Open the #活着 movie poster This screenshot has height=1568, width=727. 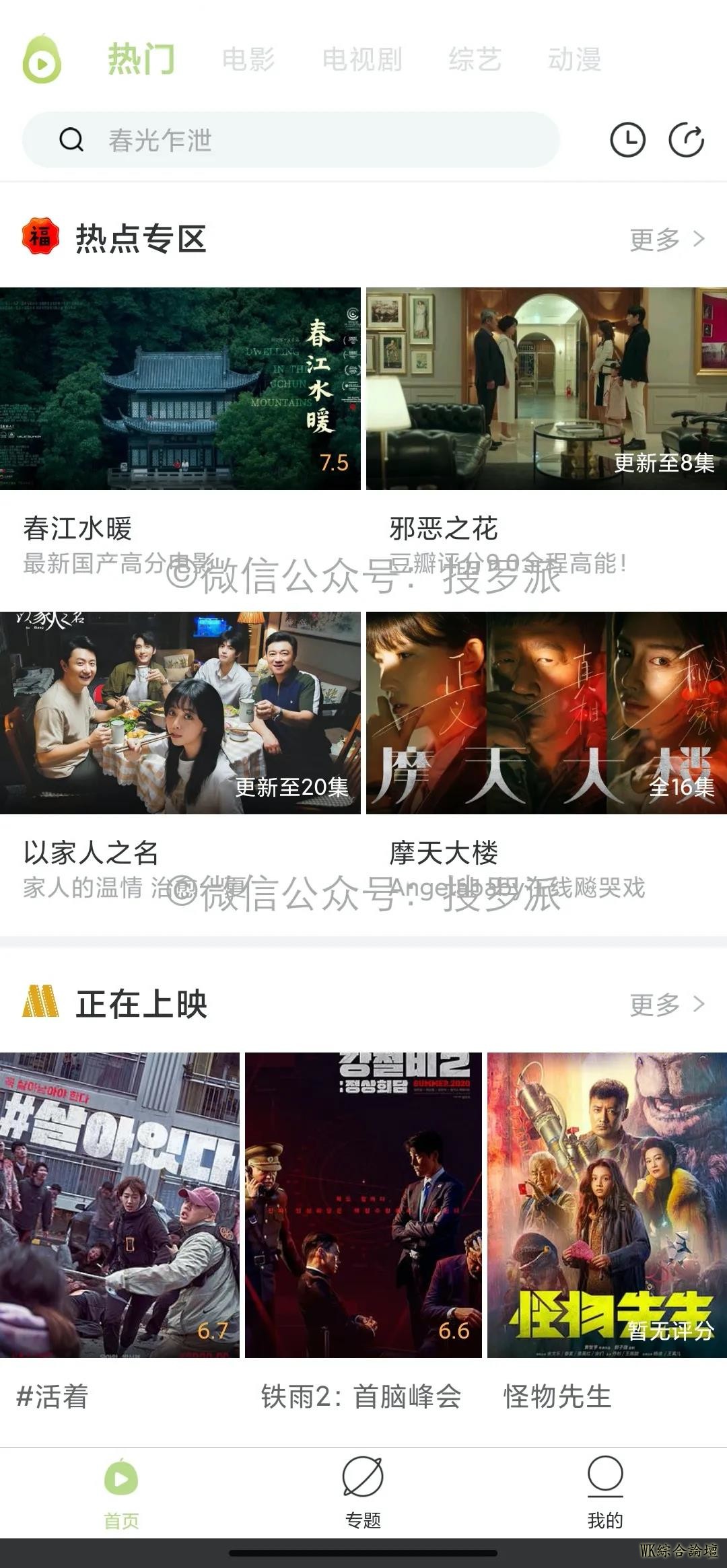pos(120,1205)
